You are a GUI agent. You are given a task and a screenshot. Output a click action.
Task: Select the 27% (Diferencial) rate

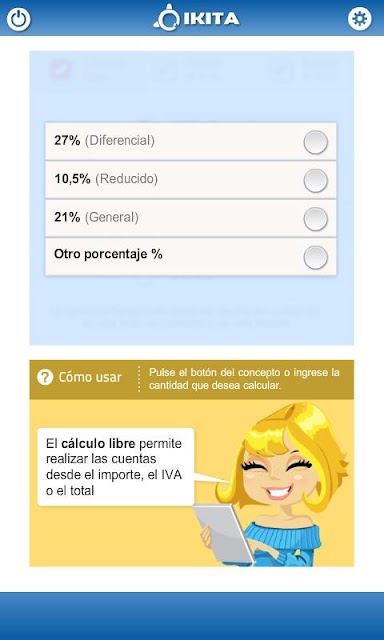(191, 142)
